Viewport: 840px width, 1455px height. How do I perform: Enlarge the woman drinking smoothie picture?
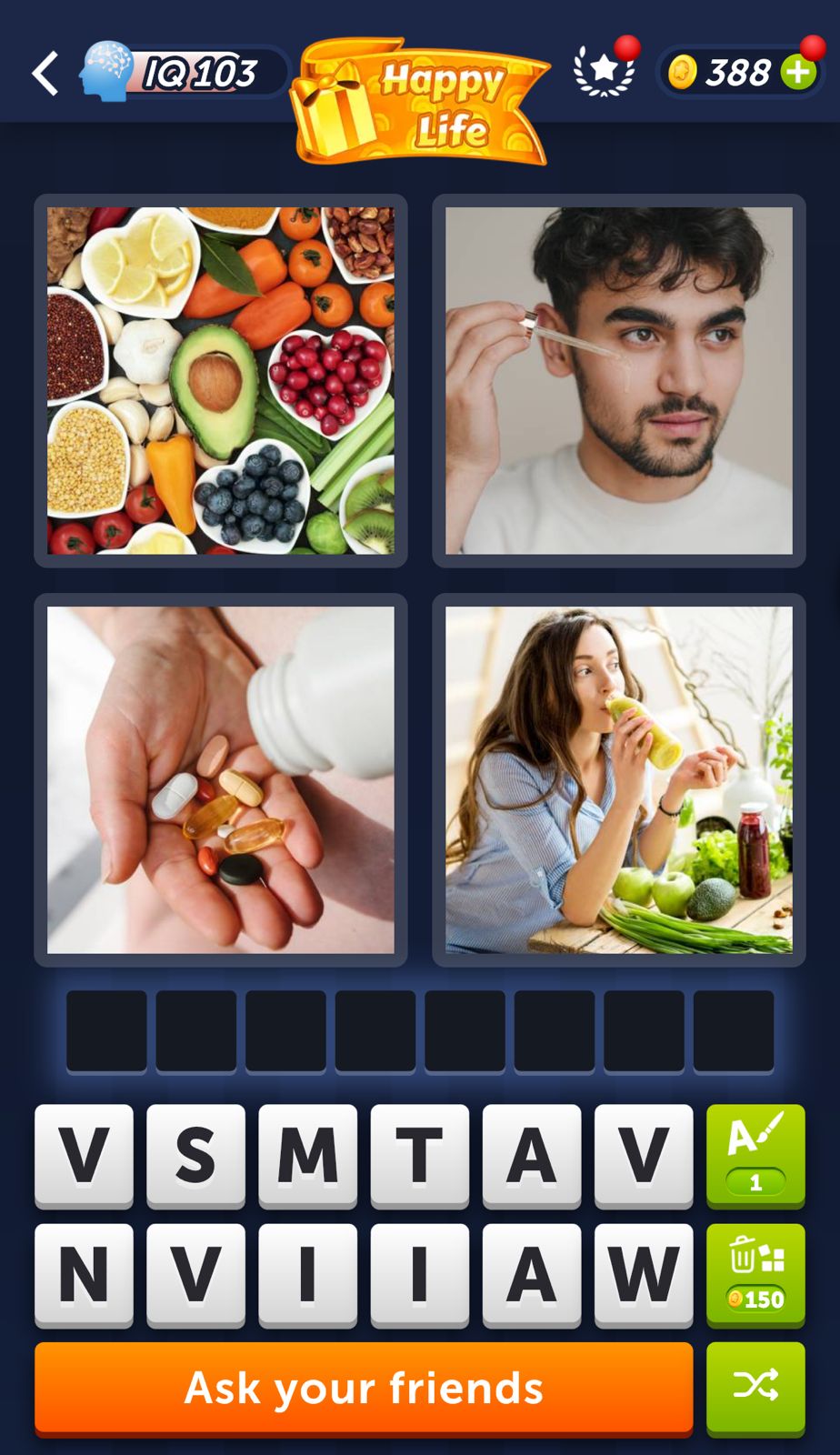619,780
